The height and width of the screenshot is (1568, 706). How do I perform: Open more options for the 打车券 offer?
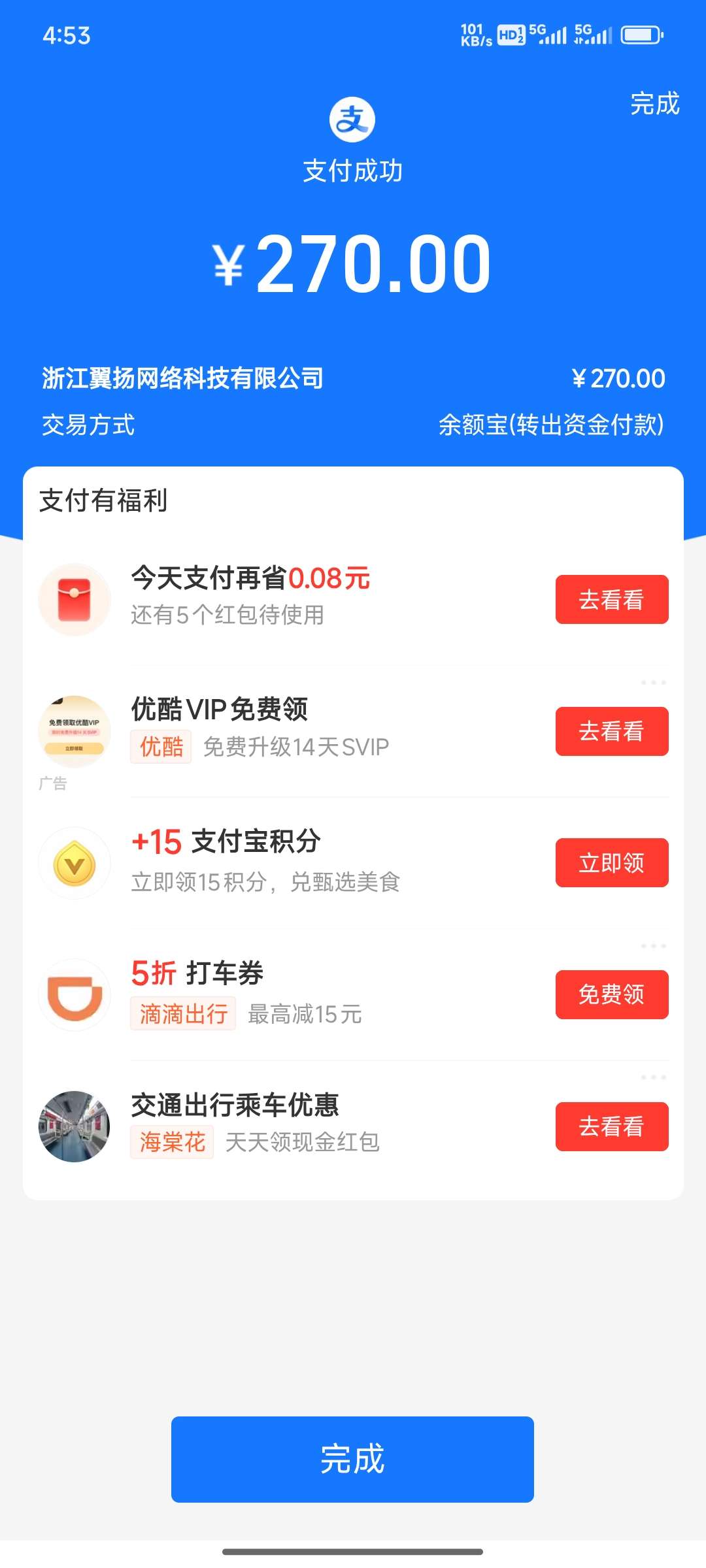click(x=653, y=946)
